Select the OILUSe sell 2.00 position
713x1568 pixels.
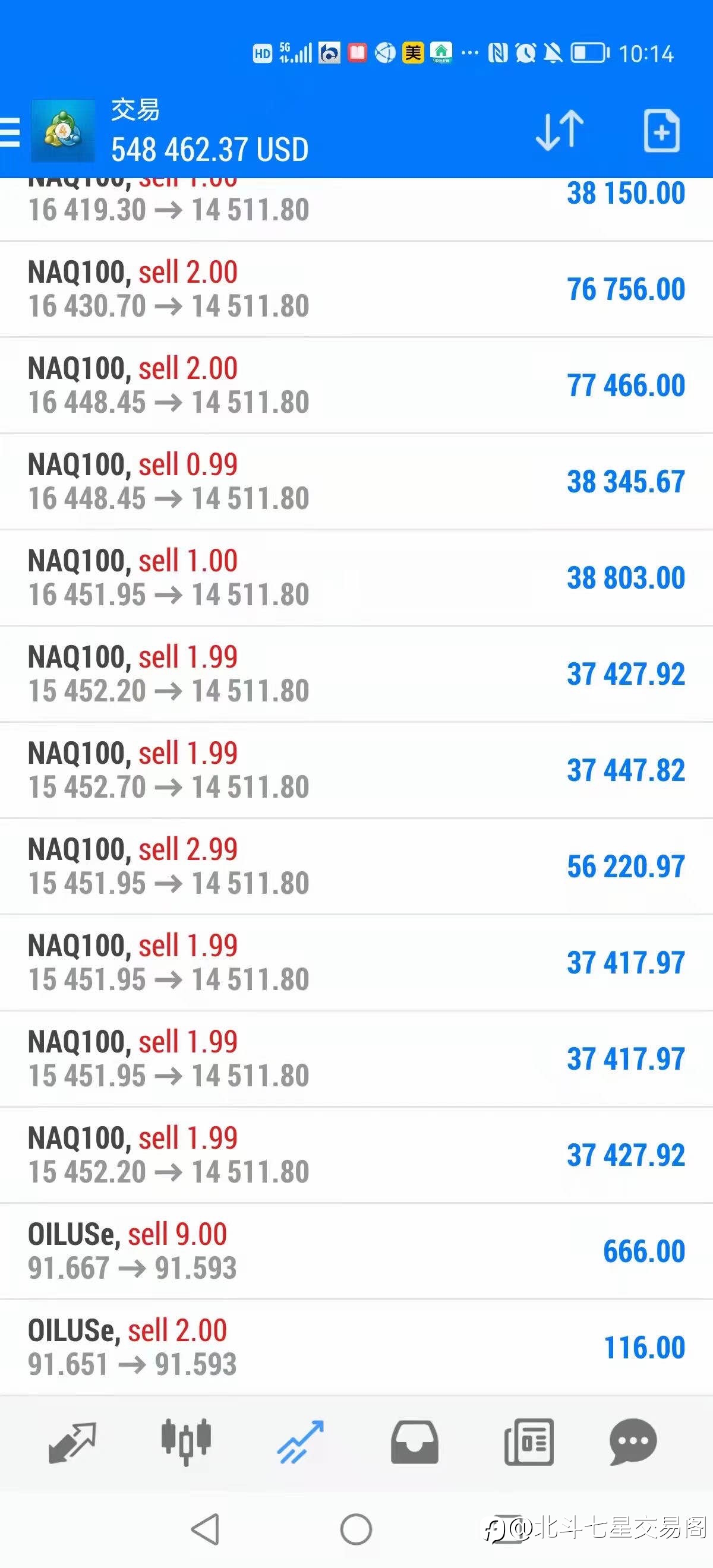coord(356,1347)
